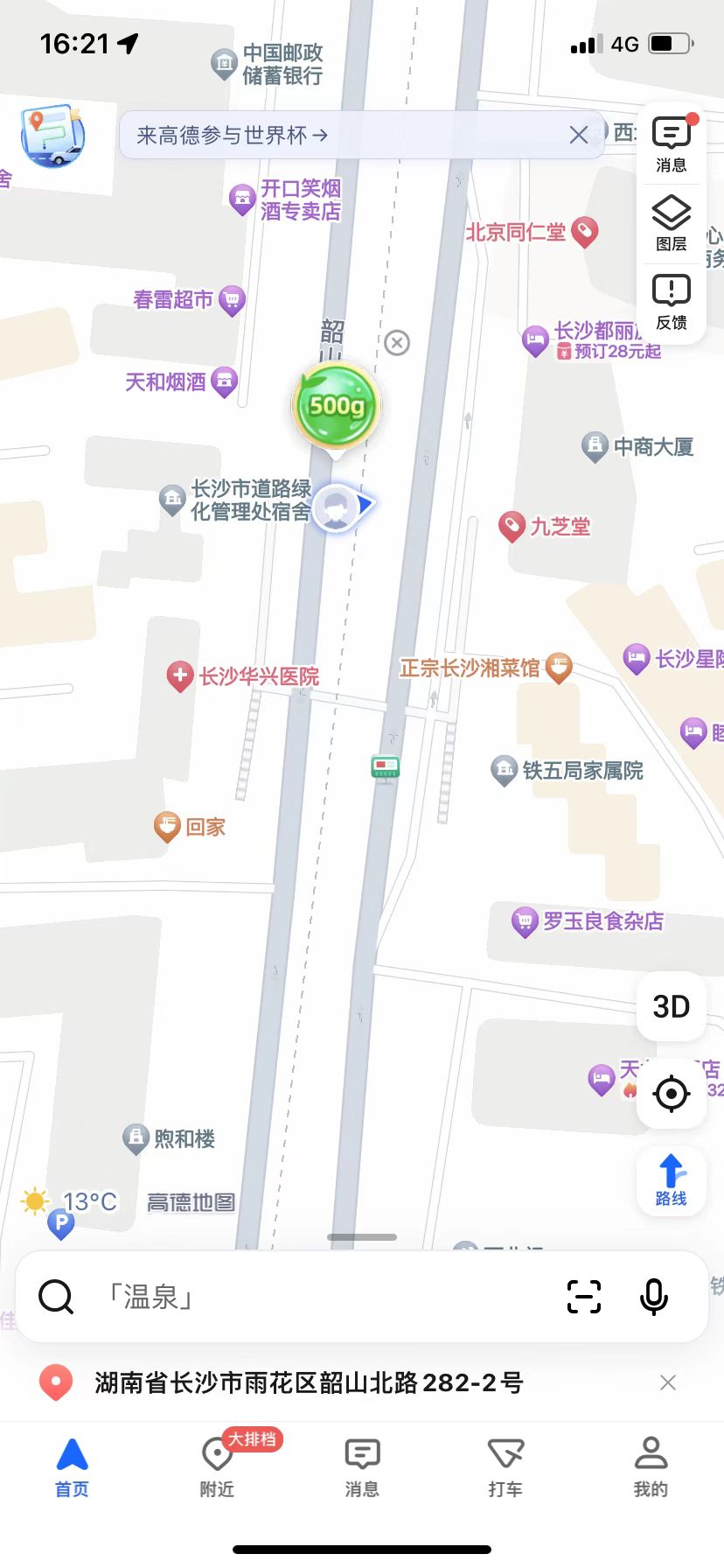Dismiss the 韶山北路 282-2号 address bar

click(x=668, y=1382)
